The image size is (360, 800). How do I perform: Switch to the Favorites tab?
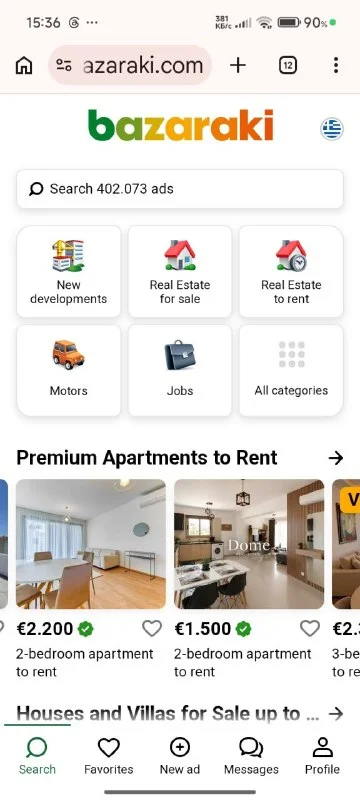click(x=109, y=756)
